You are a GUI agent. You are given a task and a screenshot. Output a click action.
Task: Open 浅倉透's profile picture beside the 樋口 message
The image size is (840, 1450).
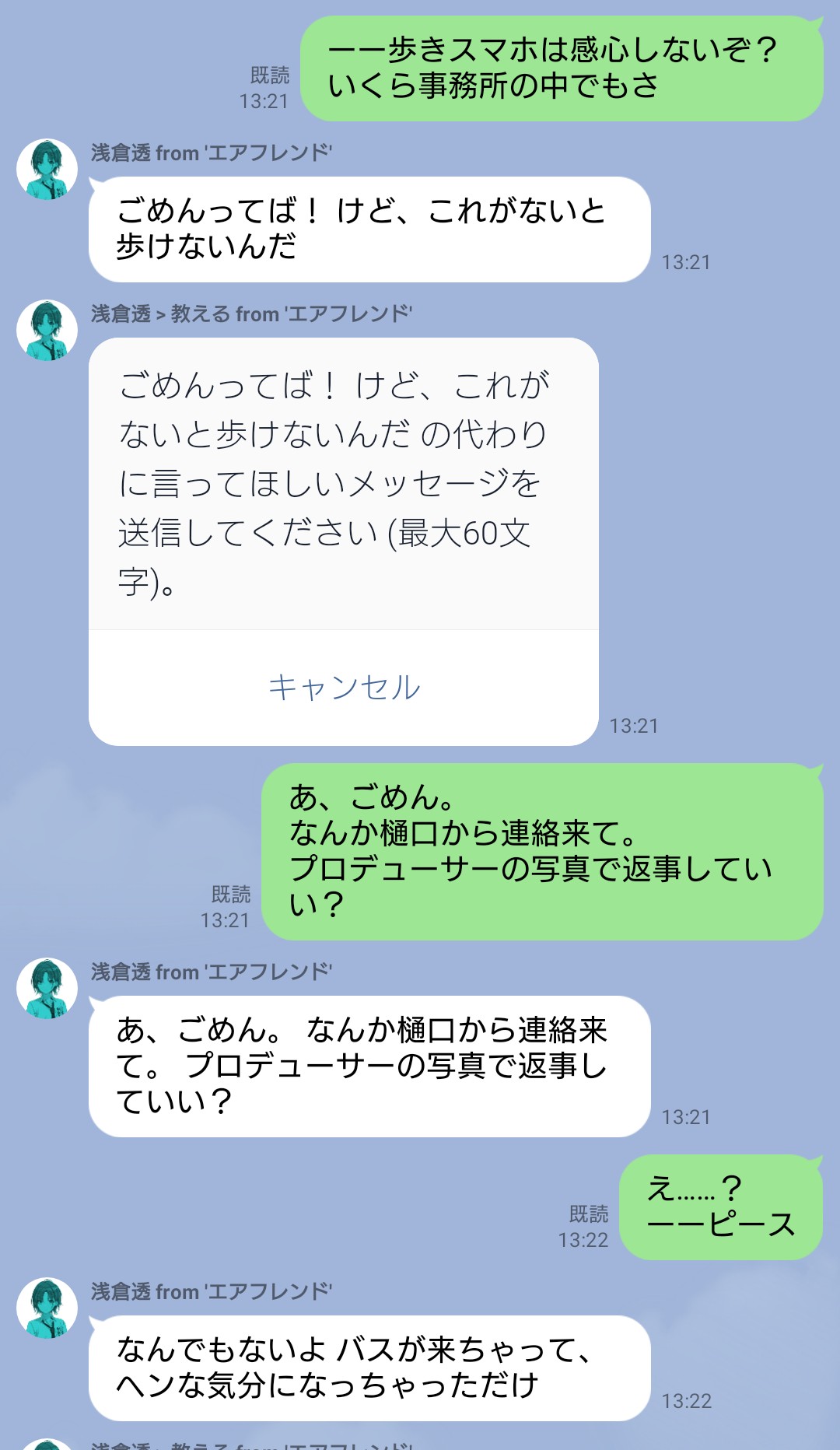47,988
